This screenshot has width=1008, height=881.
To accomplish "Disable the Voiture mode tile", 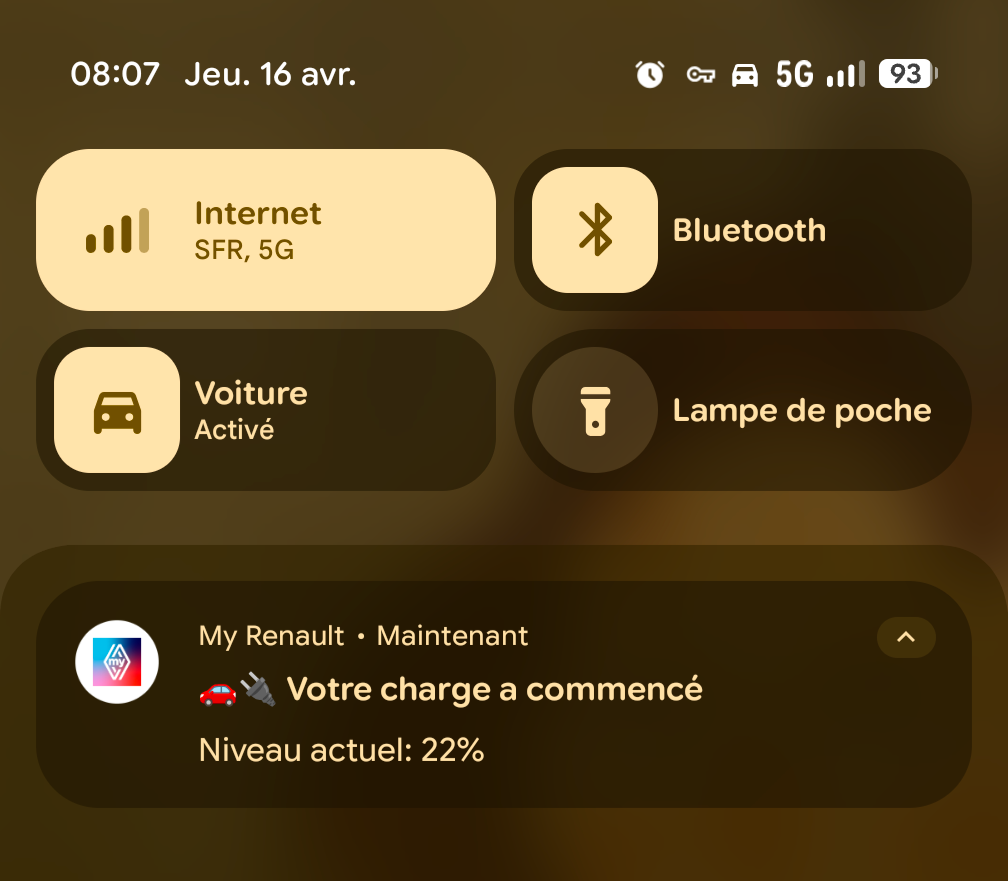I will pyautogui.click(x=117, y=410).
